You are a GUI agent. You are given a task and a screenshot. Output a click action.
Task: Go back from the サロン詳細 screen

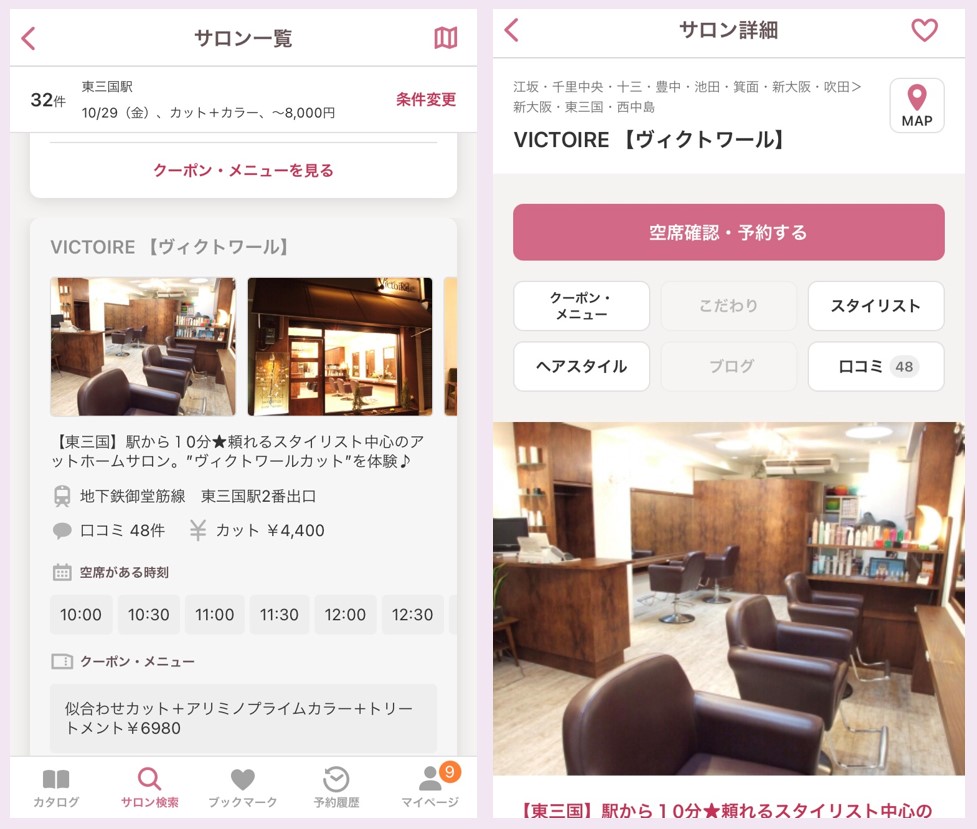tap(512, 30)
